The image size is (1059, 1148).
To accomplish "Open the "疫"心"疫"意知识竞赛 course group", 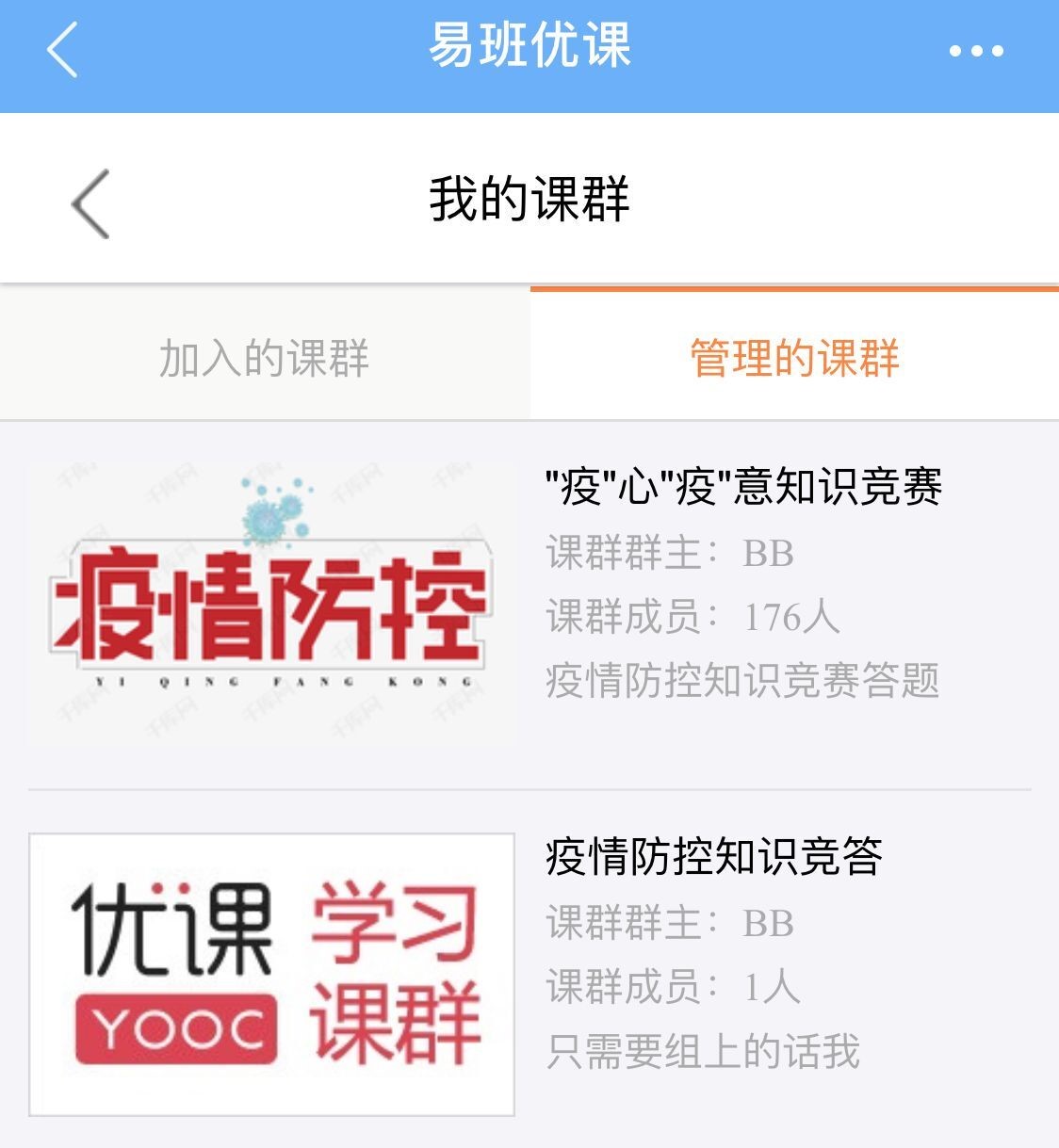I will click(x=743, y=487).
